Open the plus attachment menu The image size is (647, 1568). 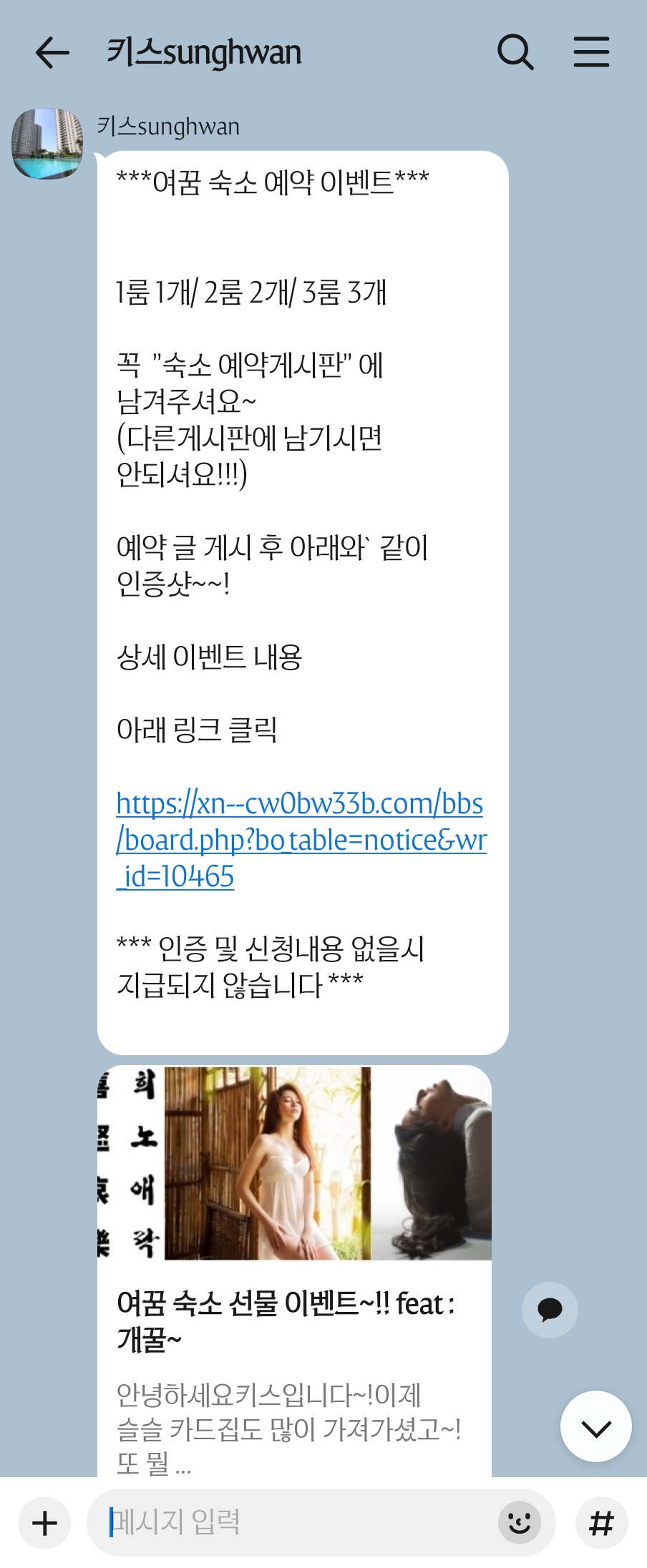[x=44, y=1523]
